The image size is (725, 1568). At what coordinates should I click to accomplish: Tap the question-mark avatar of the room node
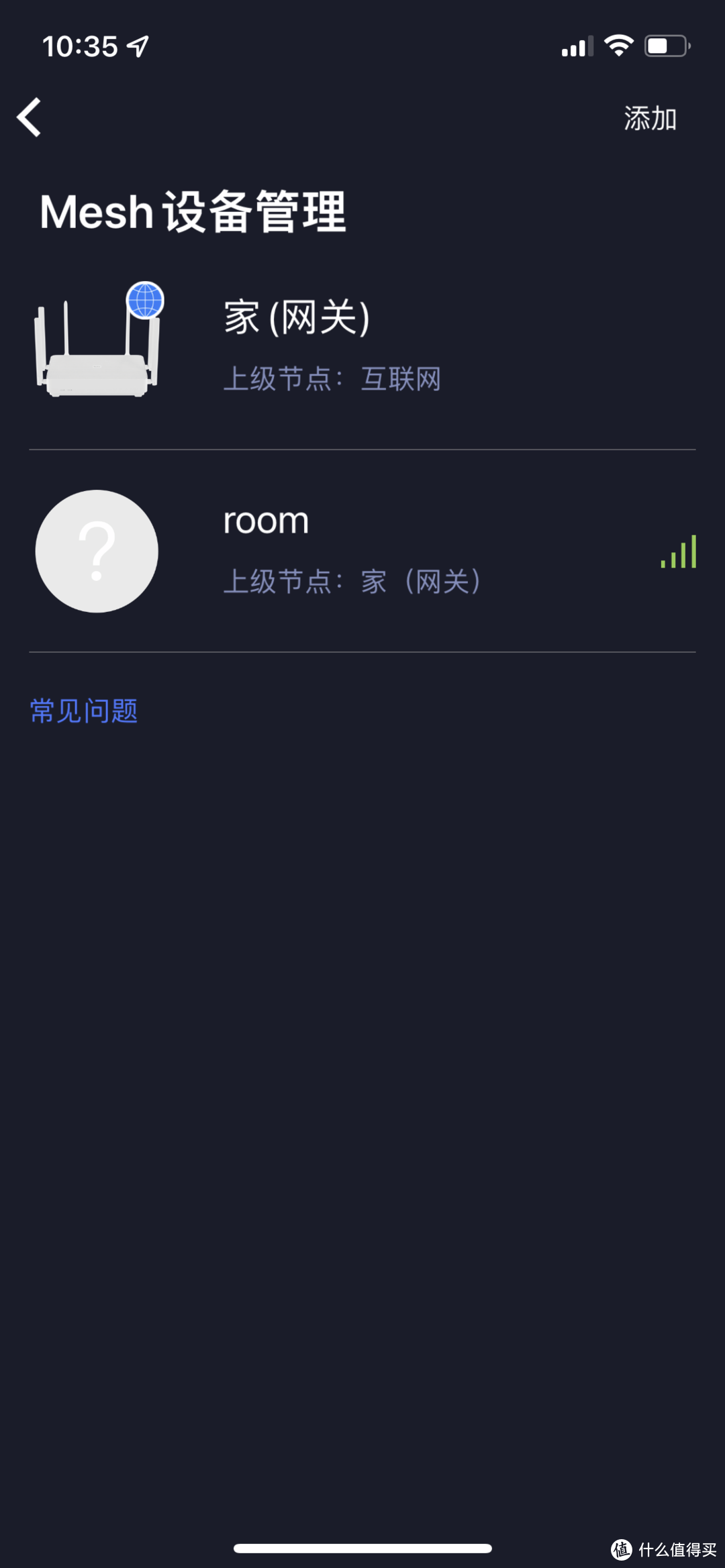point(97,552)
